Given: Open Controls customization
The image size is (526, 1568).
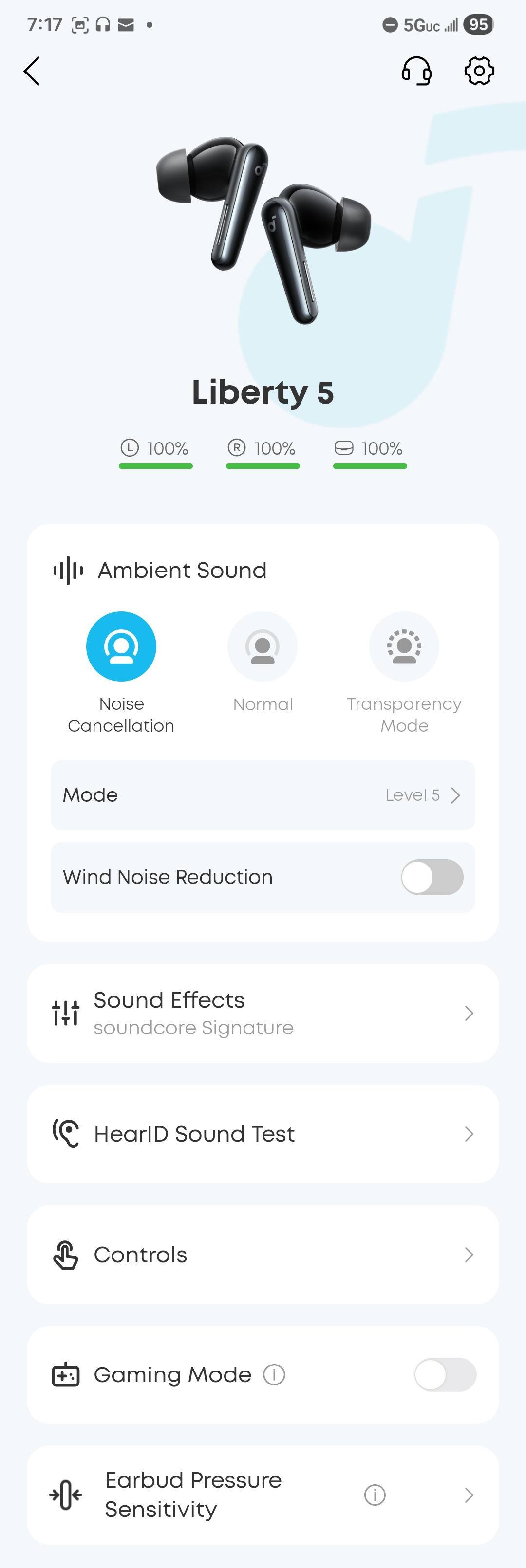Looking at the screenshot, I should click(x=263, y=1254).
